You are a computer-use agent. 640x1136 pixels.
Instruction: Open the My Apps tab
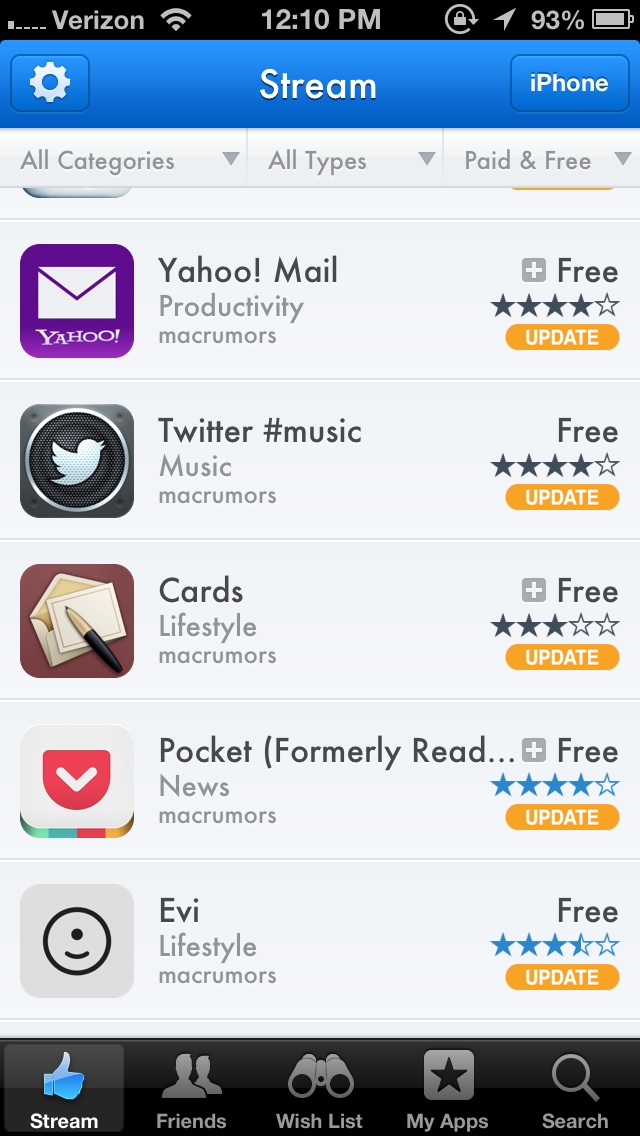(447, 1089)
